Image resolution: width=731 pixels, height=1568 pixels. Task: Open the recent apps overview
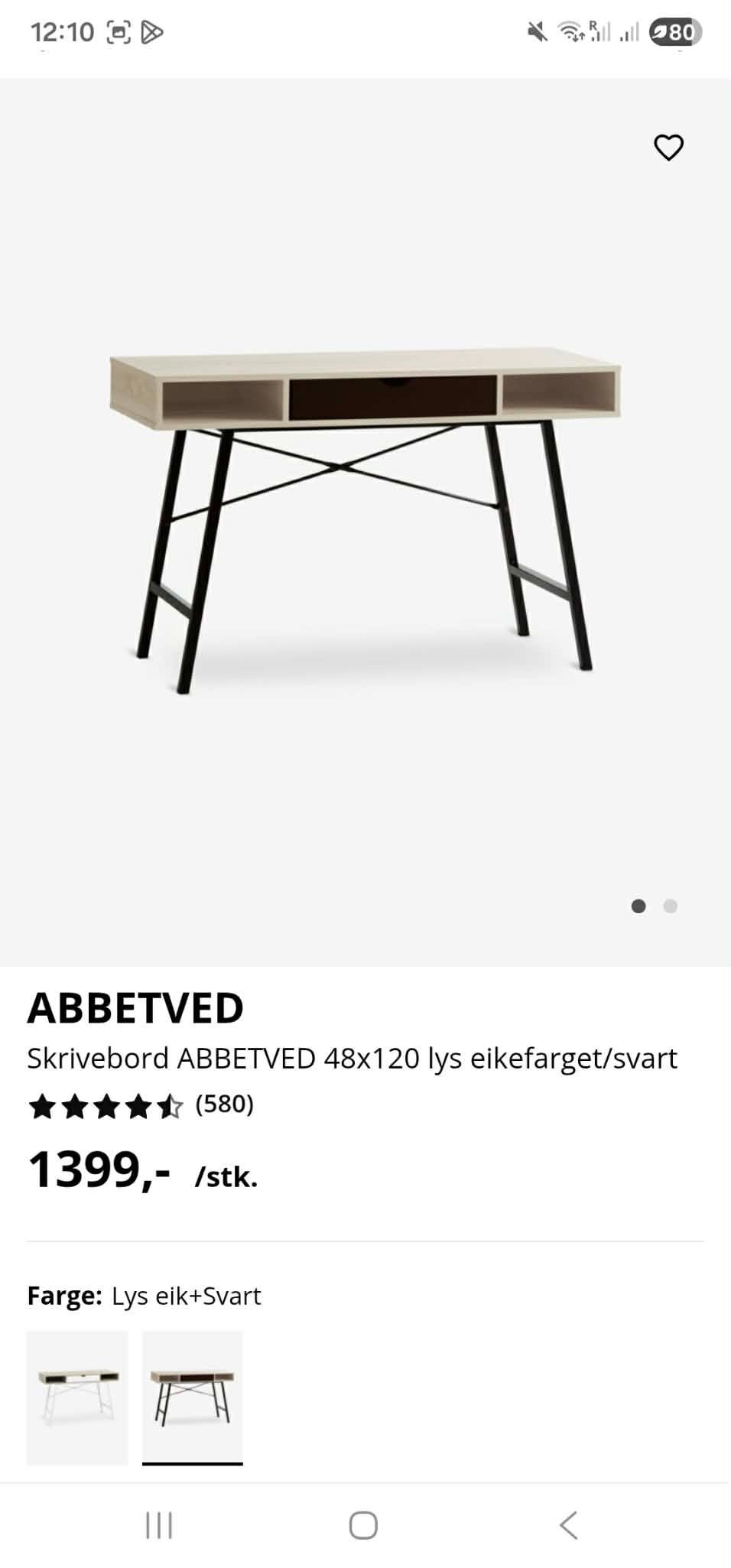click(159, 1524)
